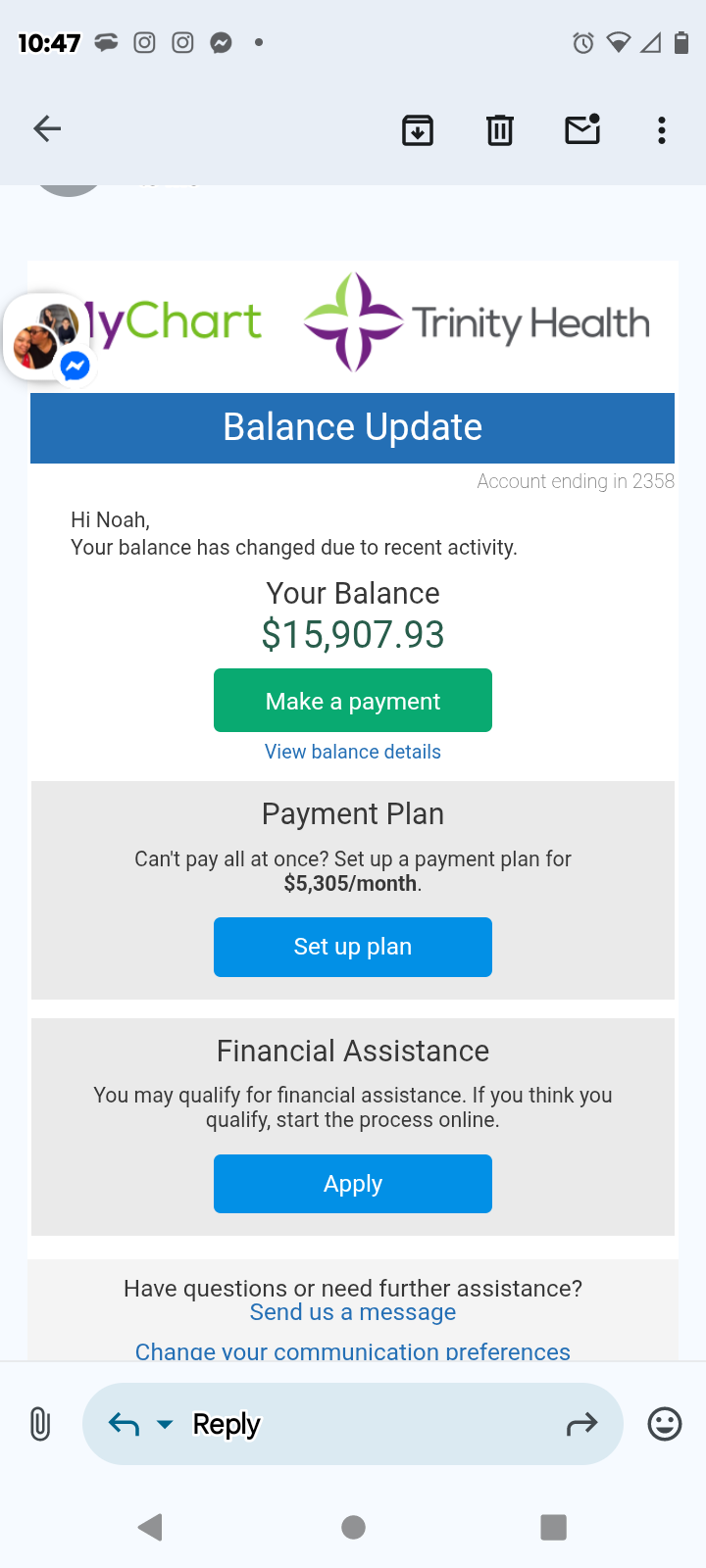
Task: Attach a file to the reply
Action: point(40,1424)
